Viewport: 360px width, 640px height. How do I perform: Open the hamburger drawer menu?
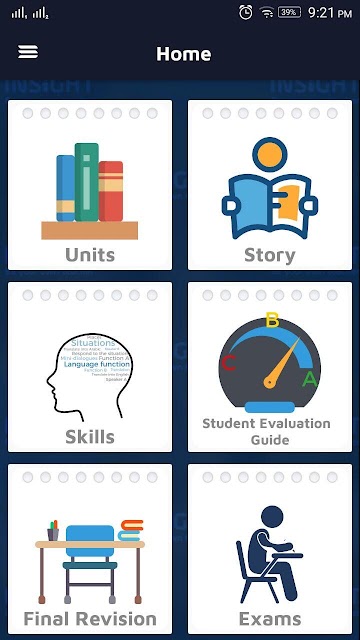click(28, 52)
